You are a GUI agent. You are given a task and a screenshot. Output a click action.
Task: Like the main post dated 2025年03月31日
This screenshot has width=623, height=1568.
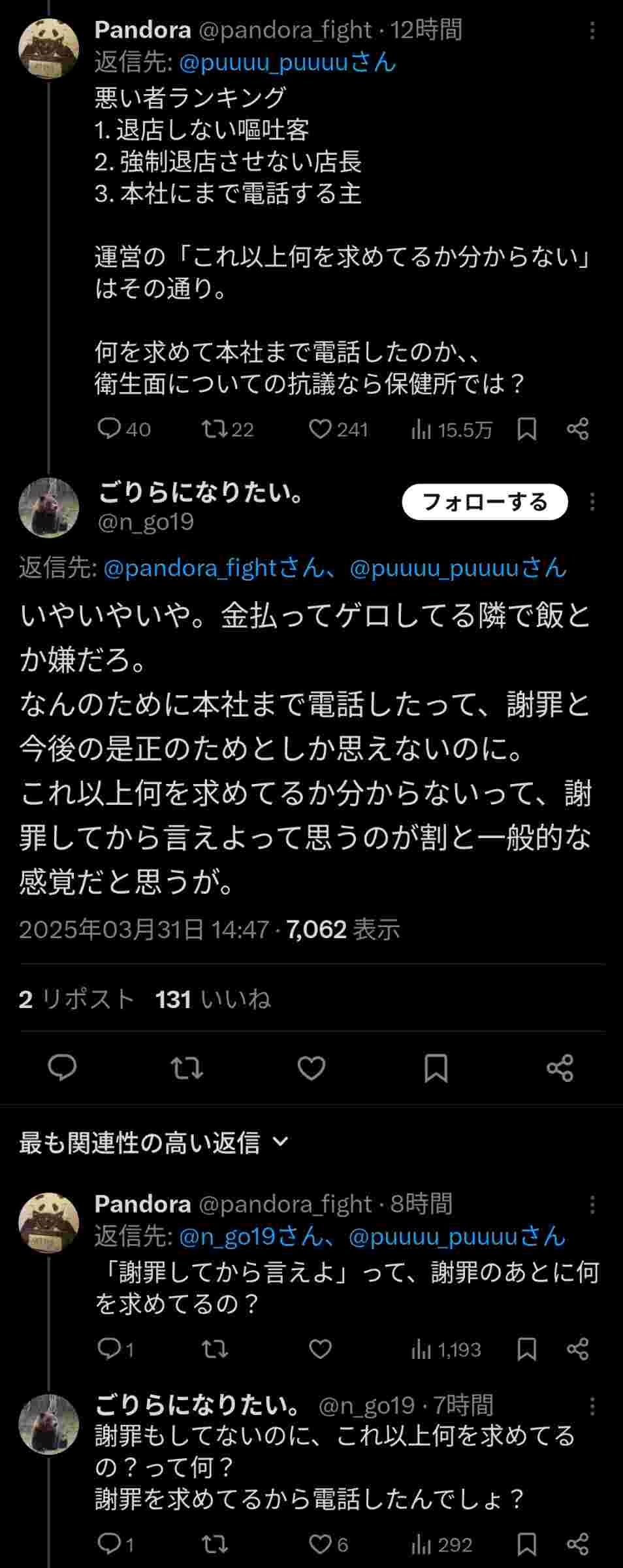[x=311, y=1068]
